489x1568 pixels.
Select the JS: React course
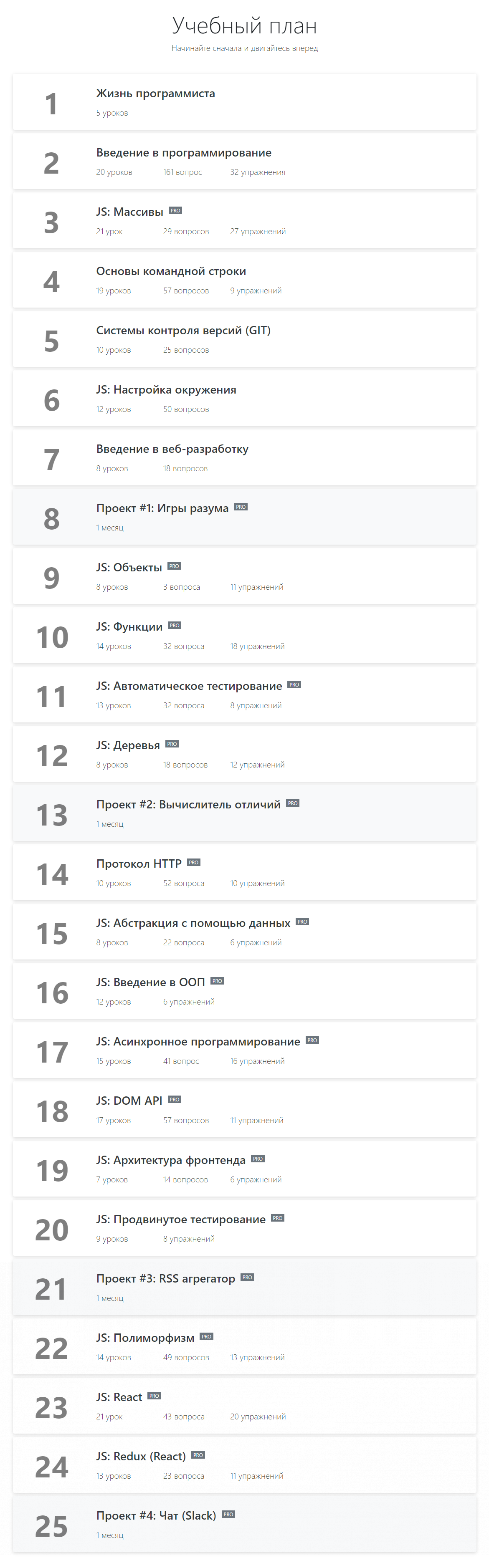(x=119, y=1397)
